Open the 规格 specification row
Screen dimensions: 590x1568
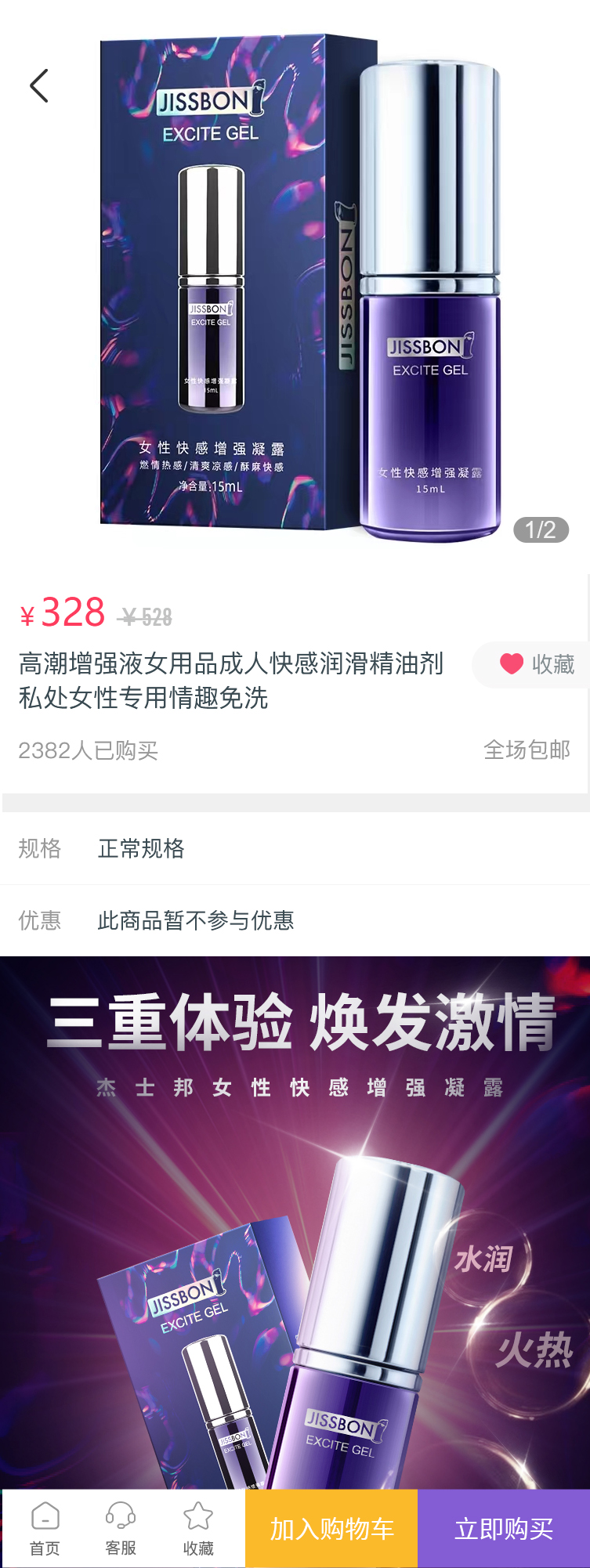(295, 848)
